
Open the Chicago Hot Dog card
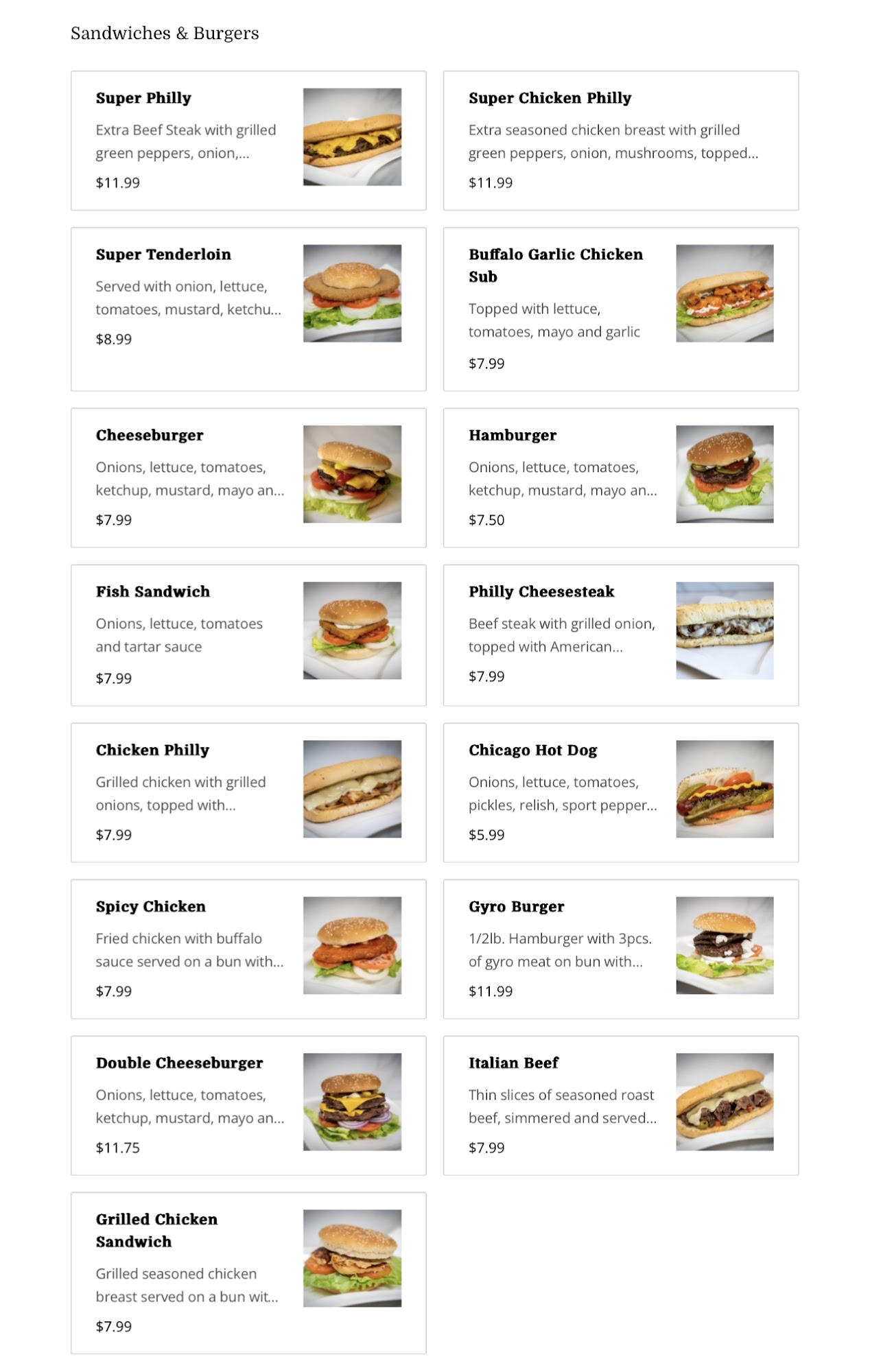[620, 792]
